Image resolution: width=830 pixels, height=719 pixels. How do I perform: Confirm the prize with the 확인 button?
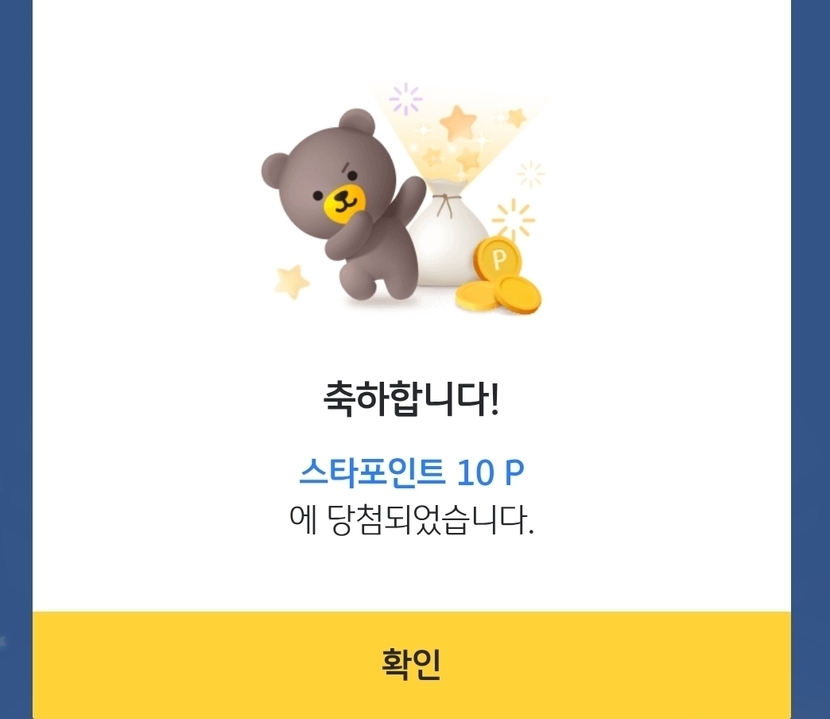(x=411, y=665)
